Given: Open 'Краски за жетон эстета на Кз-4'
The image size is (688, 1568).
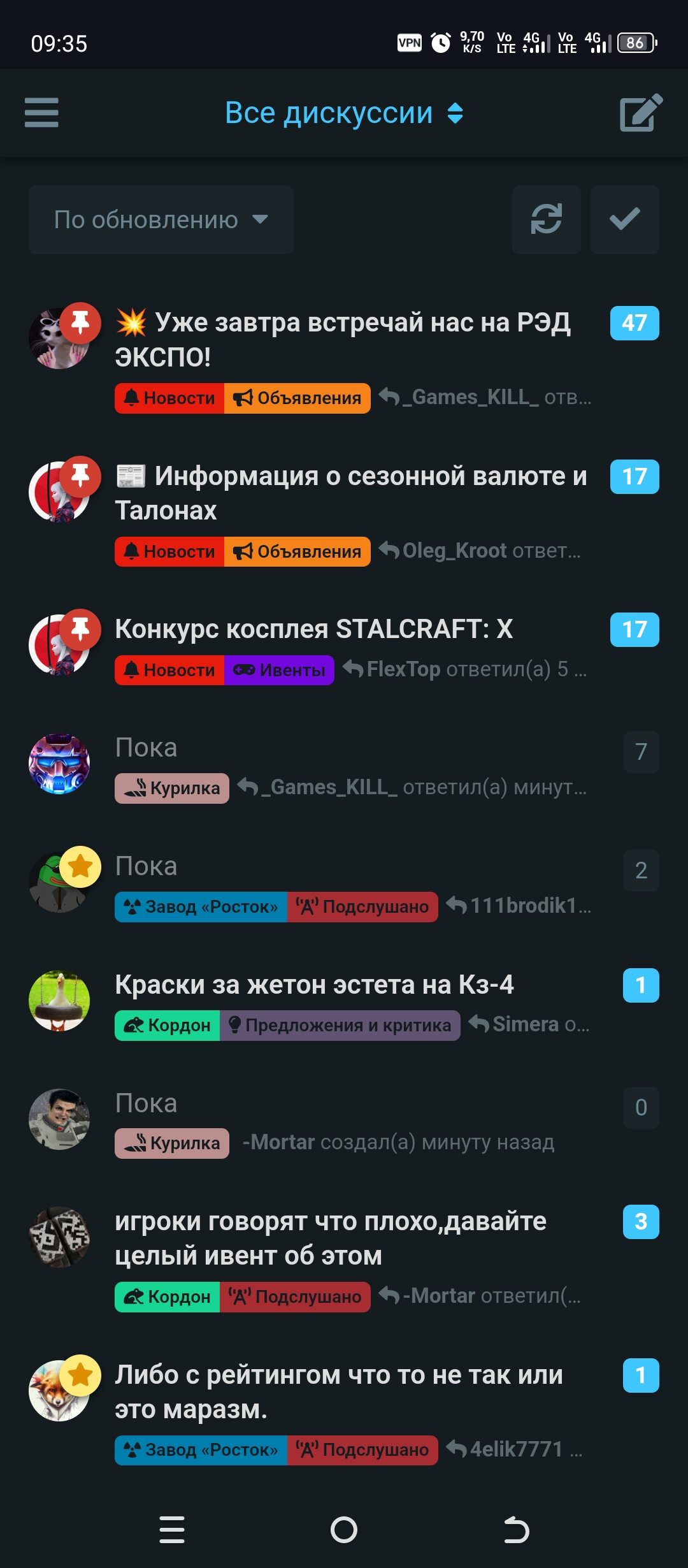Looking at the screenshot, I should (313, 985).
